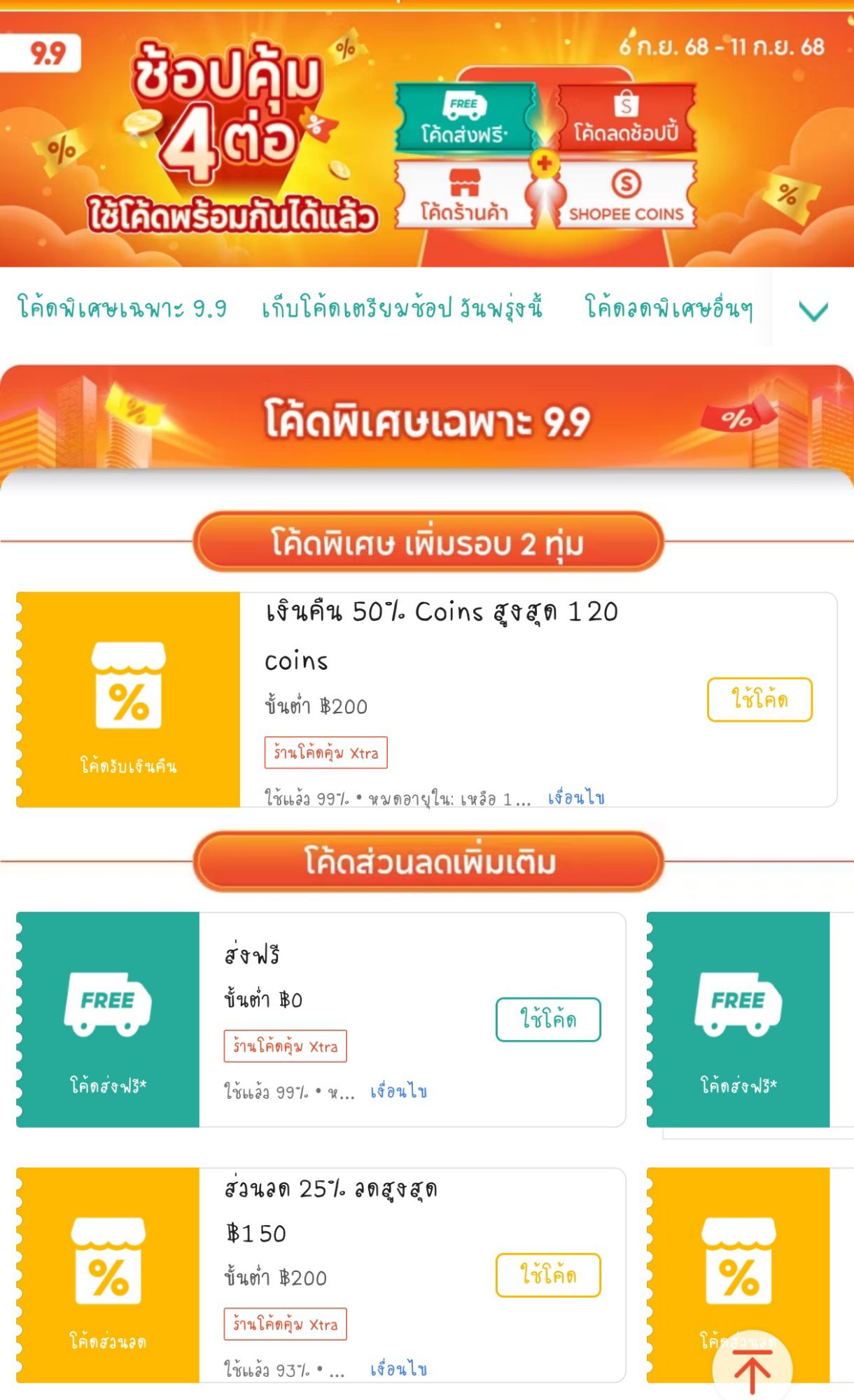
Task: Use the ส่งฟรี free shipping code
Action: (548, 1019)
